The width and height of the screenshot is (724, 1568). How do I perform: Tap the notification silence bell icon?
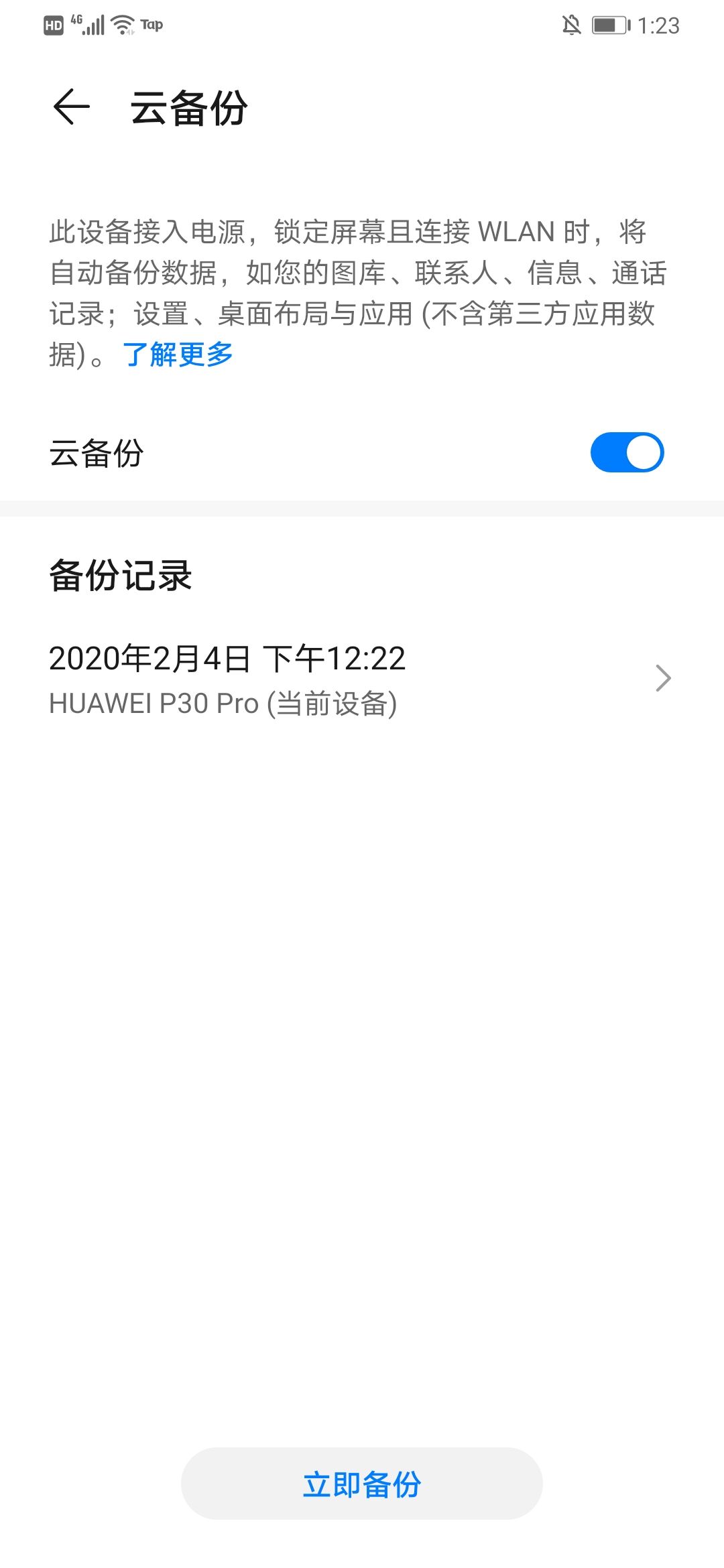coord(572,25)
